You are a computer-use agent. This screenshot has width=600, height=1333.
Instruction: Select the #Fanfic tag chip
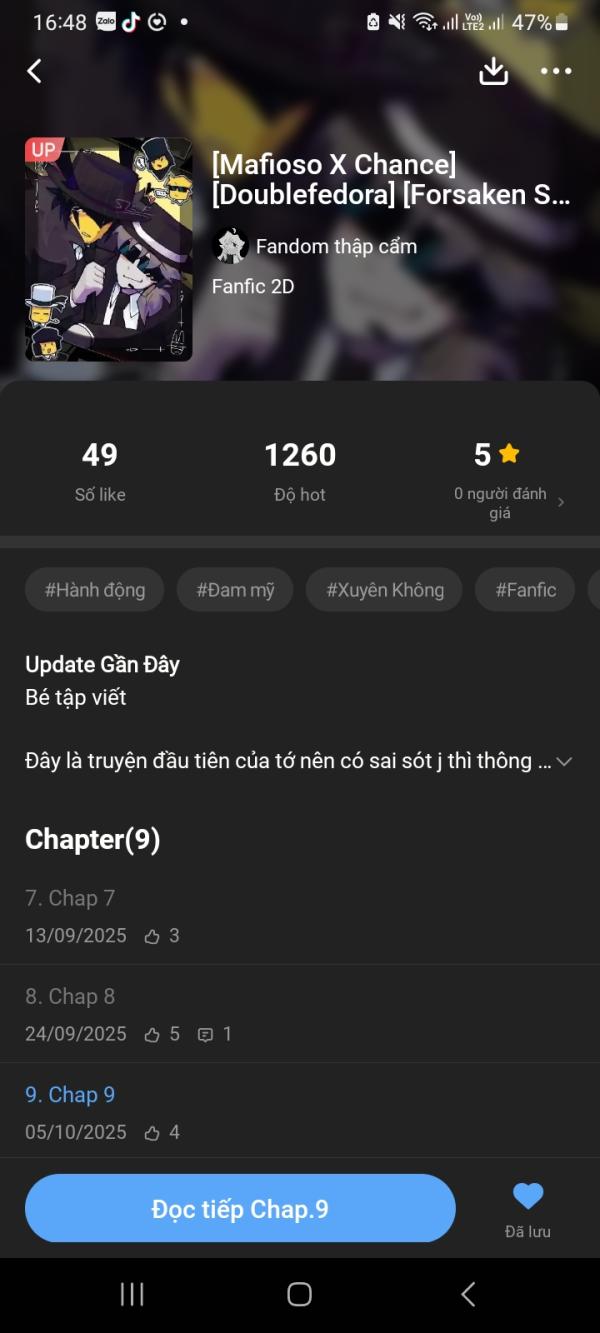click(525, 590)
